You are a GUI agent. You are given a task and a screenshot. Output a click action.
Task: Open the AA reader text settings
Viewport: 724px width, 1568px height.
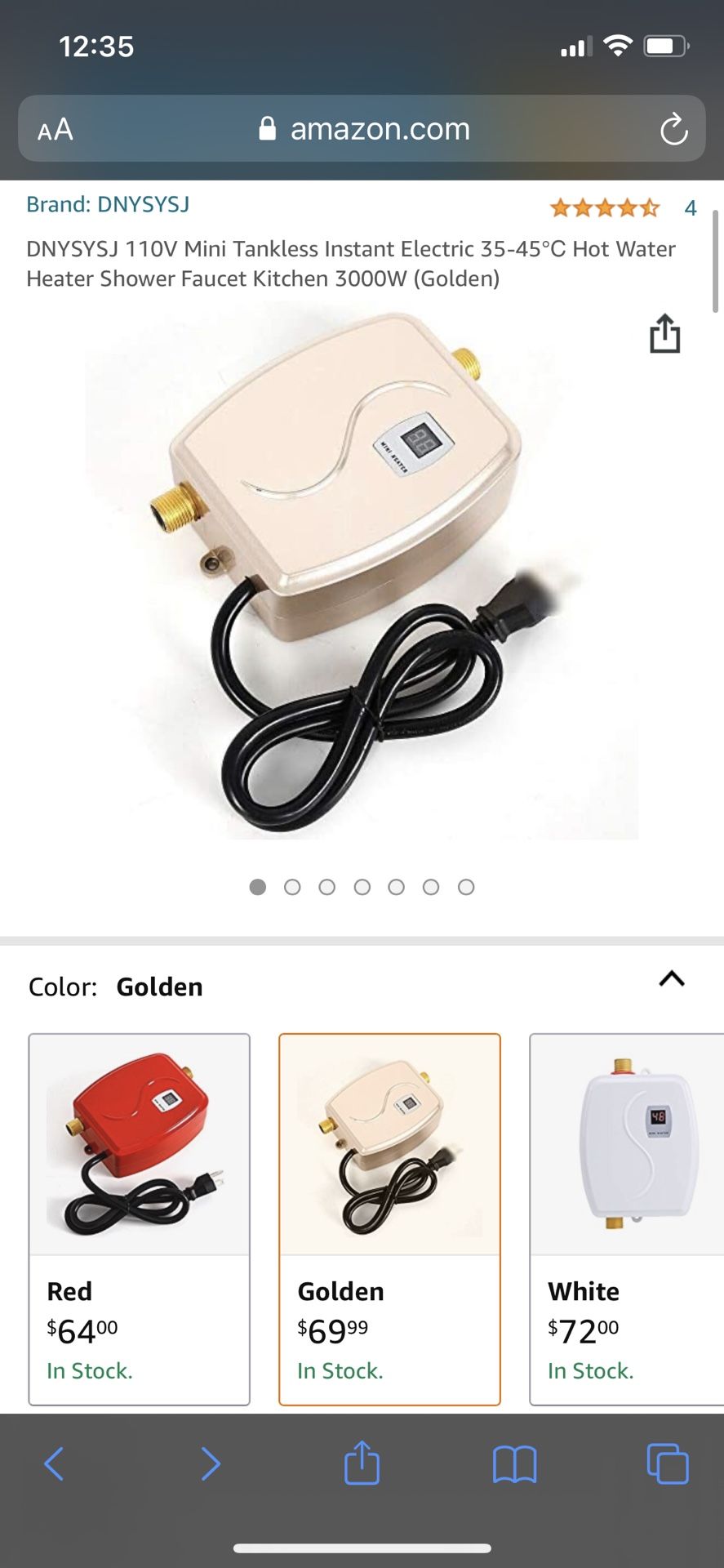tap(56, 129)
